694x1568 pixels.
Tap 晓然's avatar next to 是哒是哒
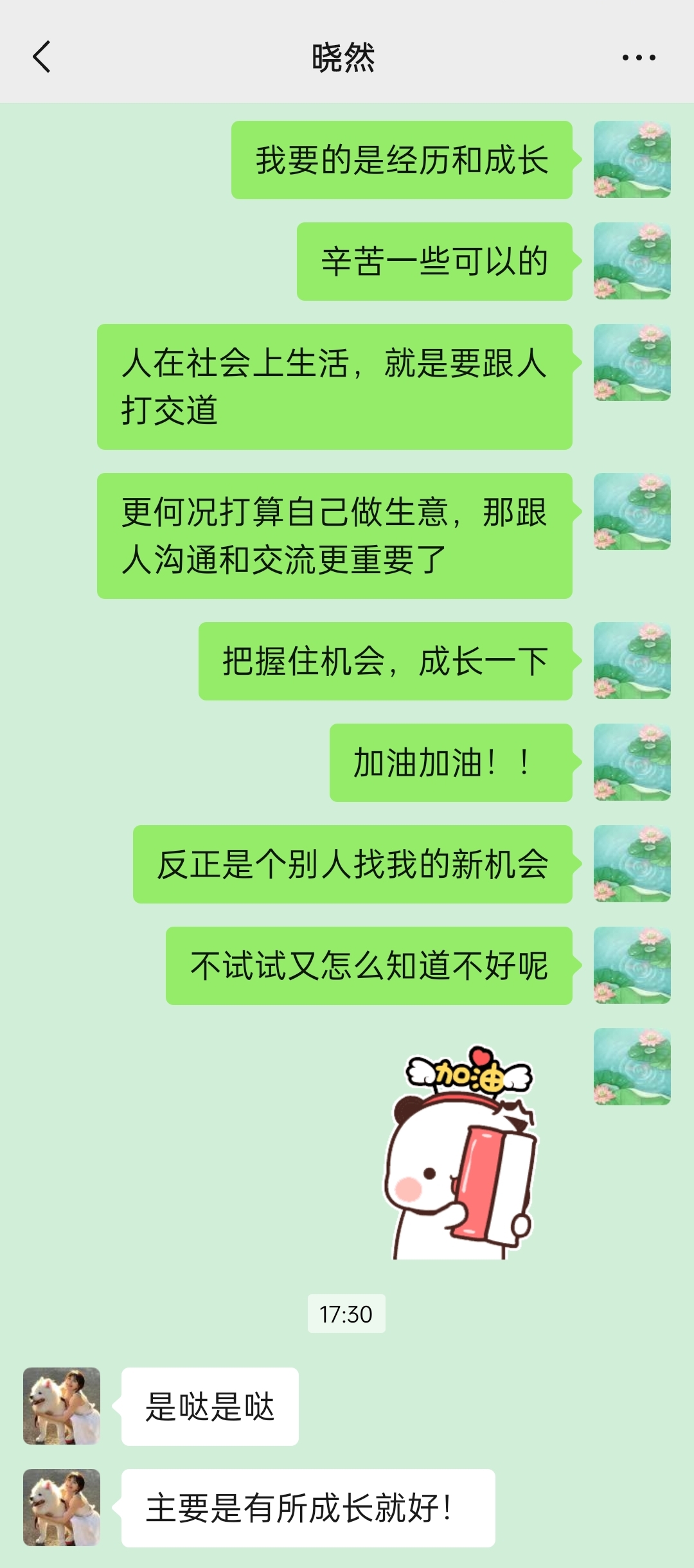[62, 1406]
